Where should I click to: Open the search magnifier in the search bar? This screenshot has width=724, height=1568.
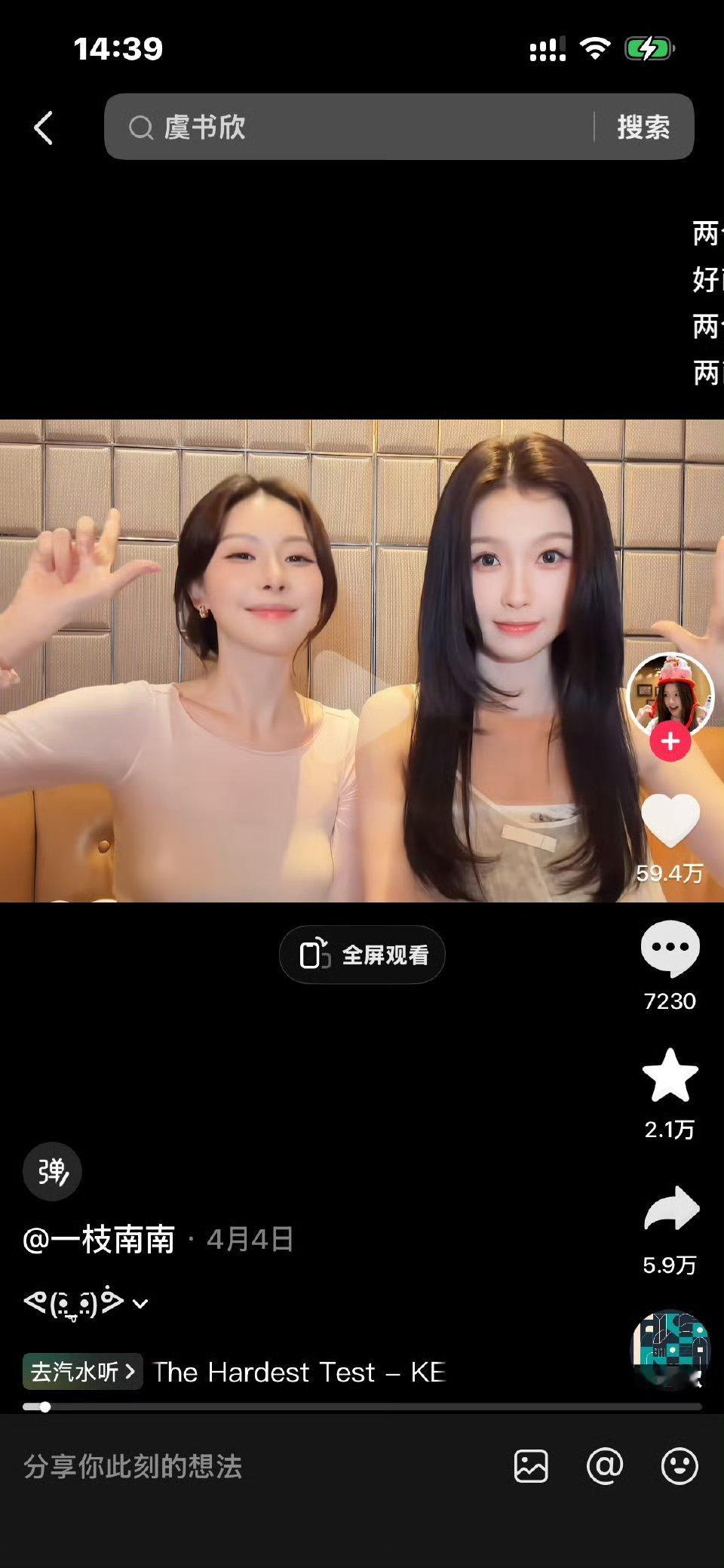(140, 128)
